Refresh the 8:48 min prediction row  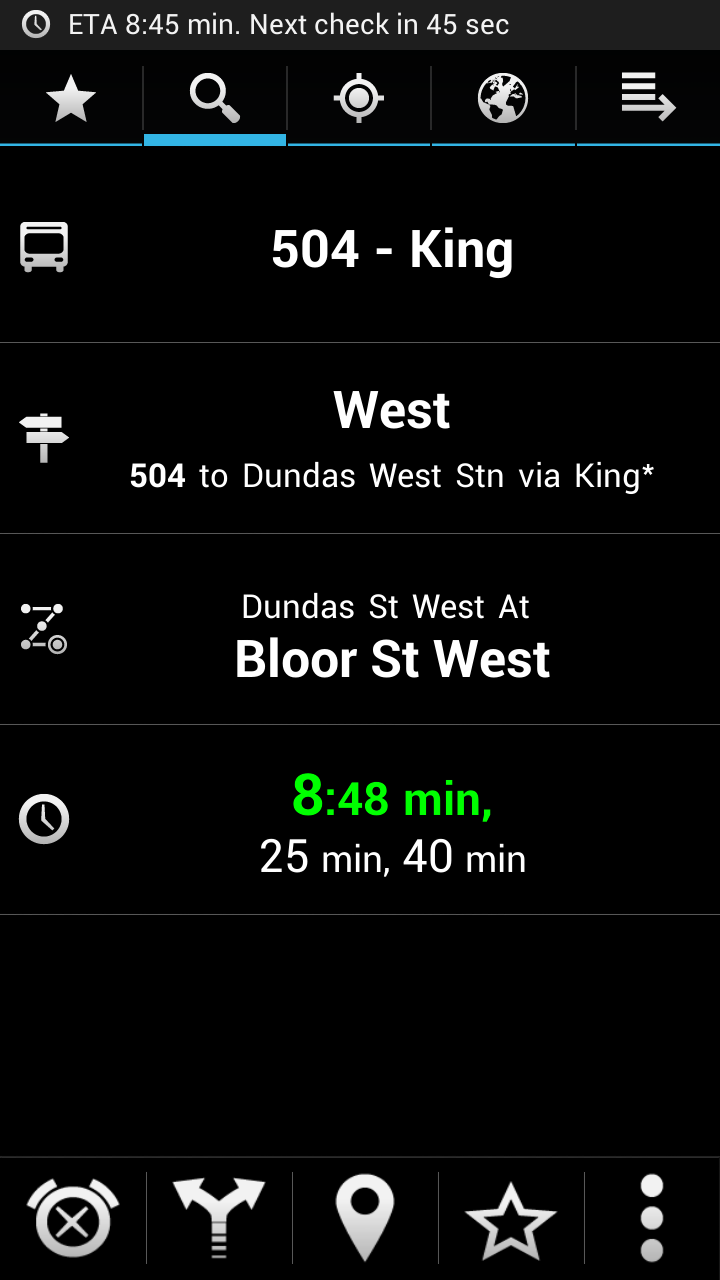point(360,820)
